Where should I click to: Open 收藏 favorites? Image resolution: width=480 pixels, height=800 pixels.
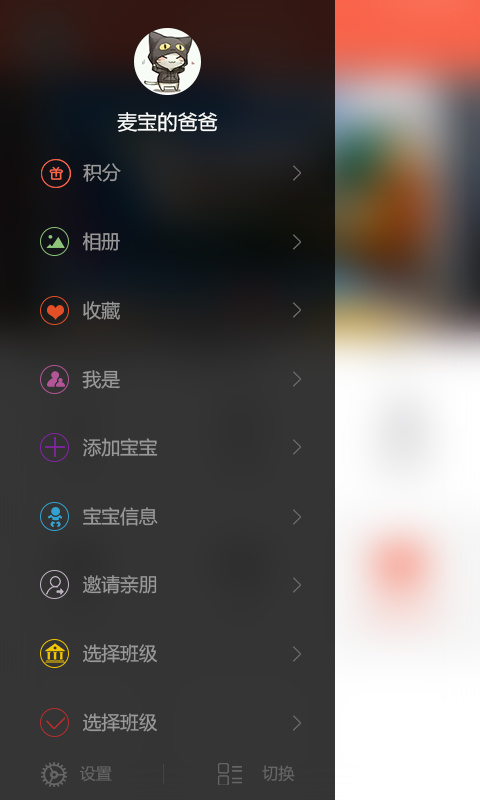pos(167,310)
